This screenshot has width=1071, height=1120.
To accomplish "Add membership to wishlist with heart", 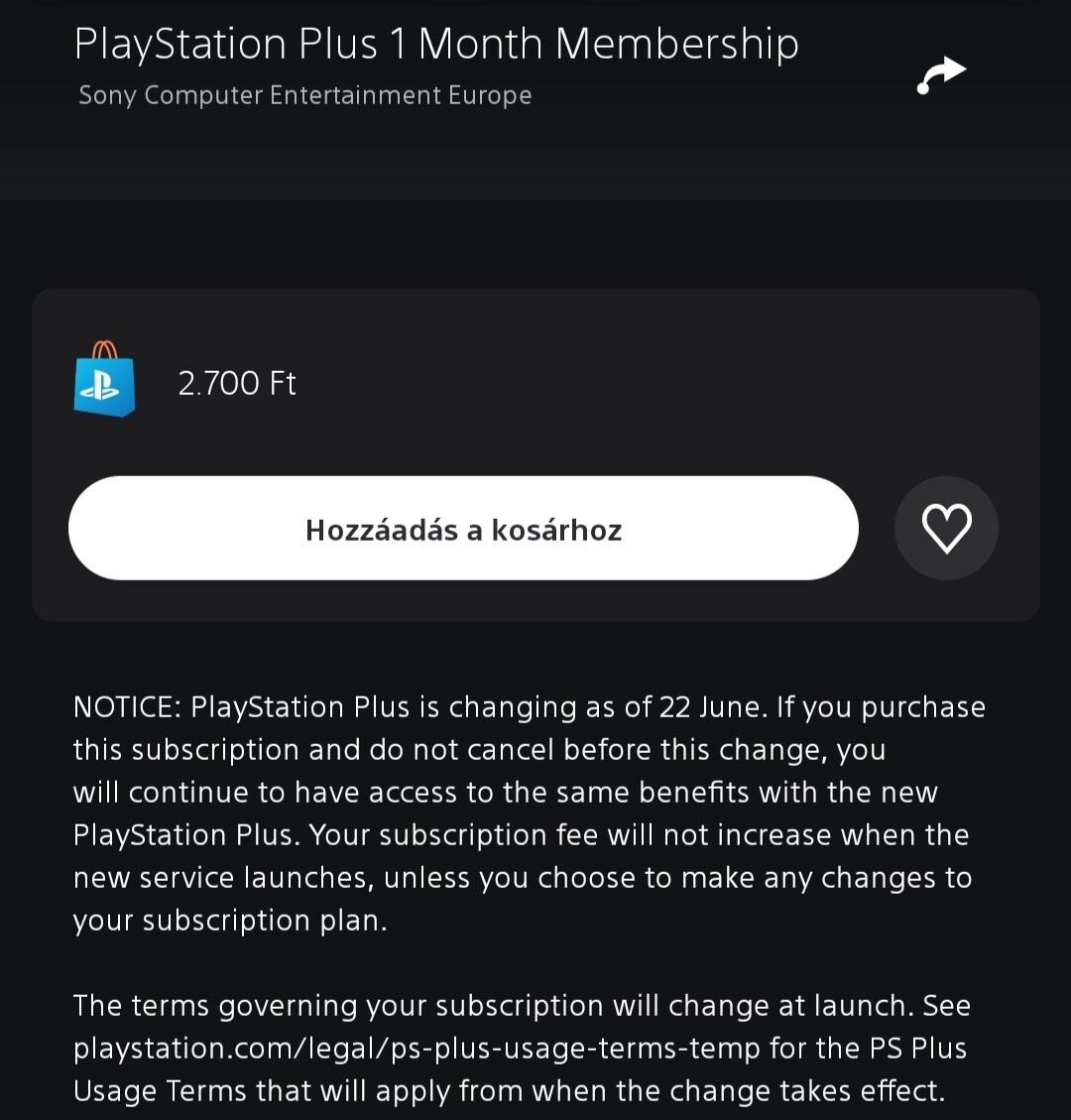I will (x=946, y=529).
